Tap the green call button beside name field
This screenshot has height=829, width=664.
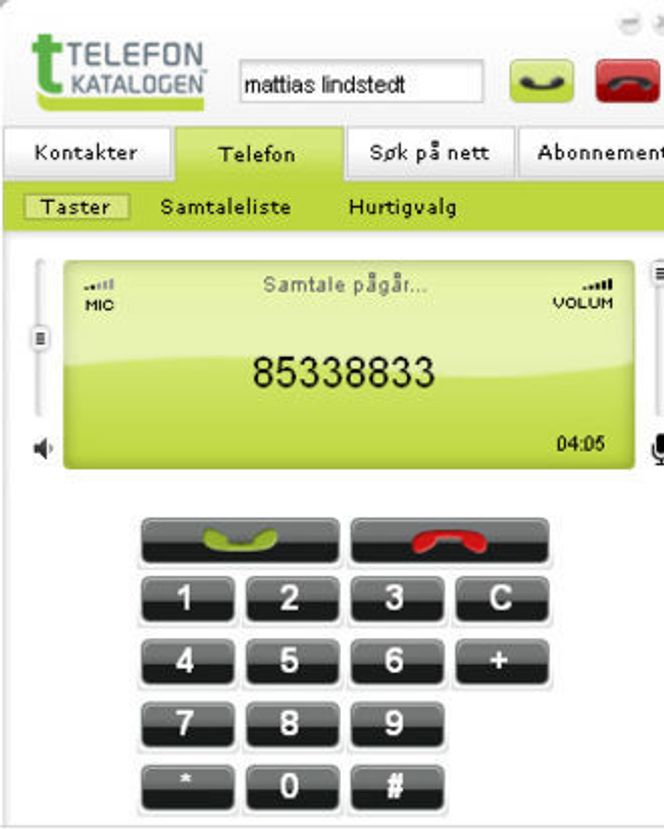pyautogui.click(x=542, y=82)
